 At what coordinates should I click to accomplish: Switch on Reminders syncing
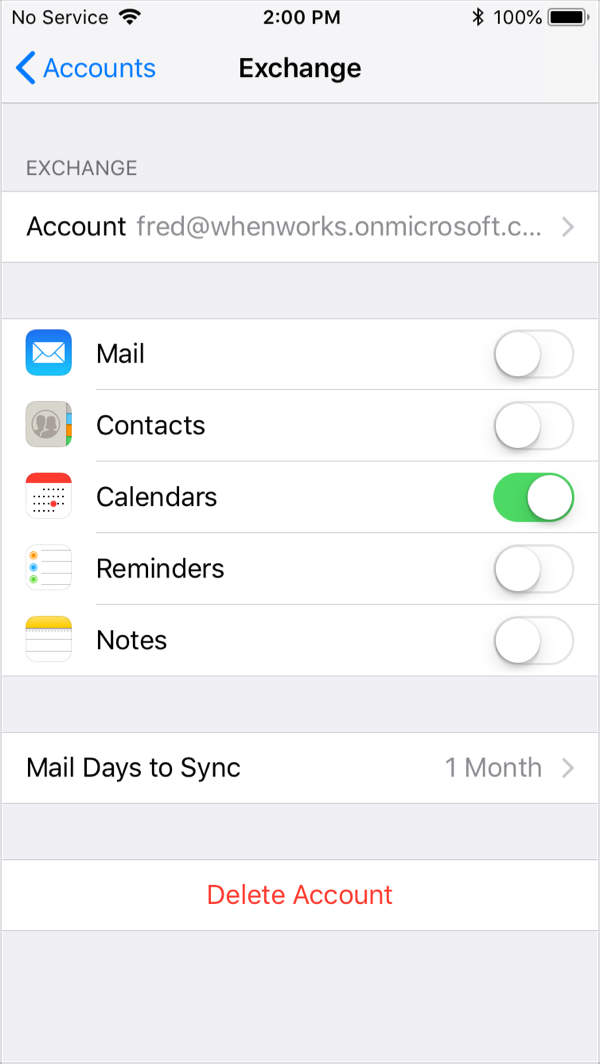pyautogui.click(x=533, y=569)
